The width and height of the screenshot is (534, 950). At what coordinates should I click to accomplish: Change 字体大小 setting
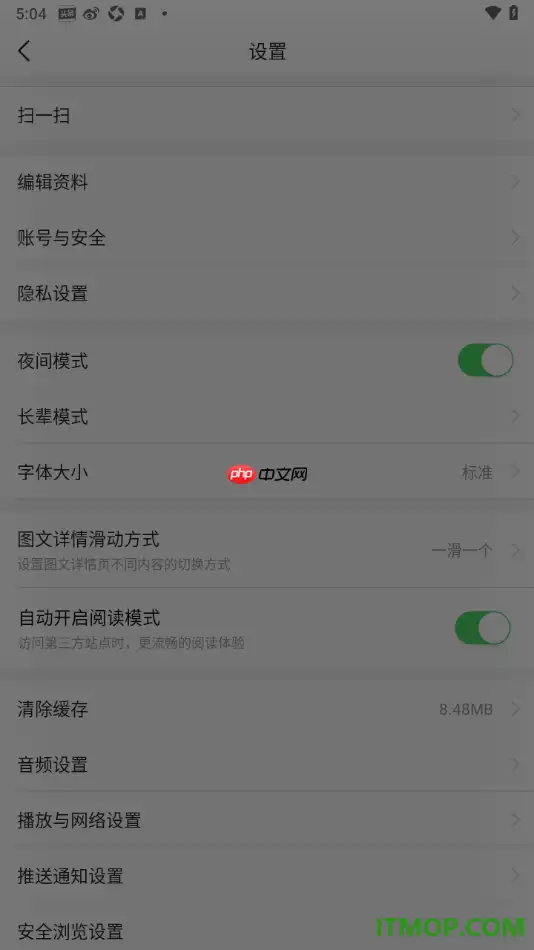click(x=267, y=472)
